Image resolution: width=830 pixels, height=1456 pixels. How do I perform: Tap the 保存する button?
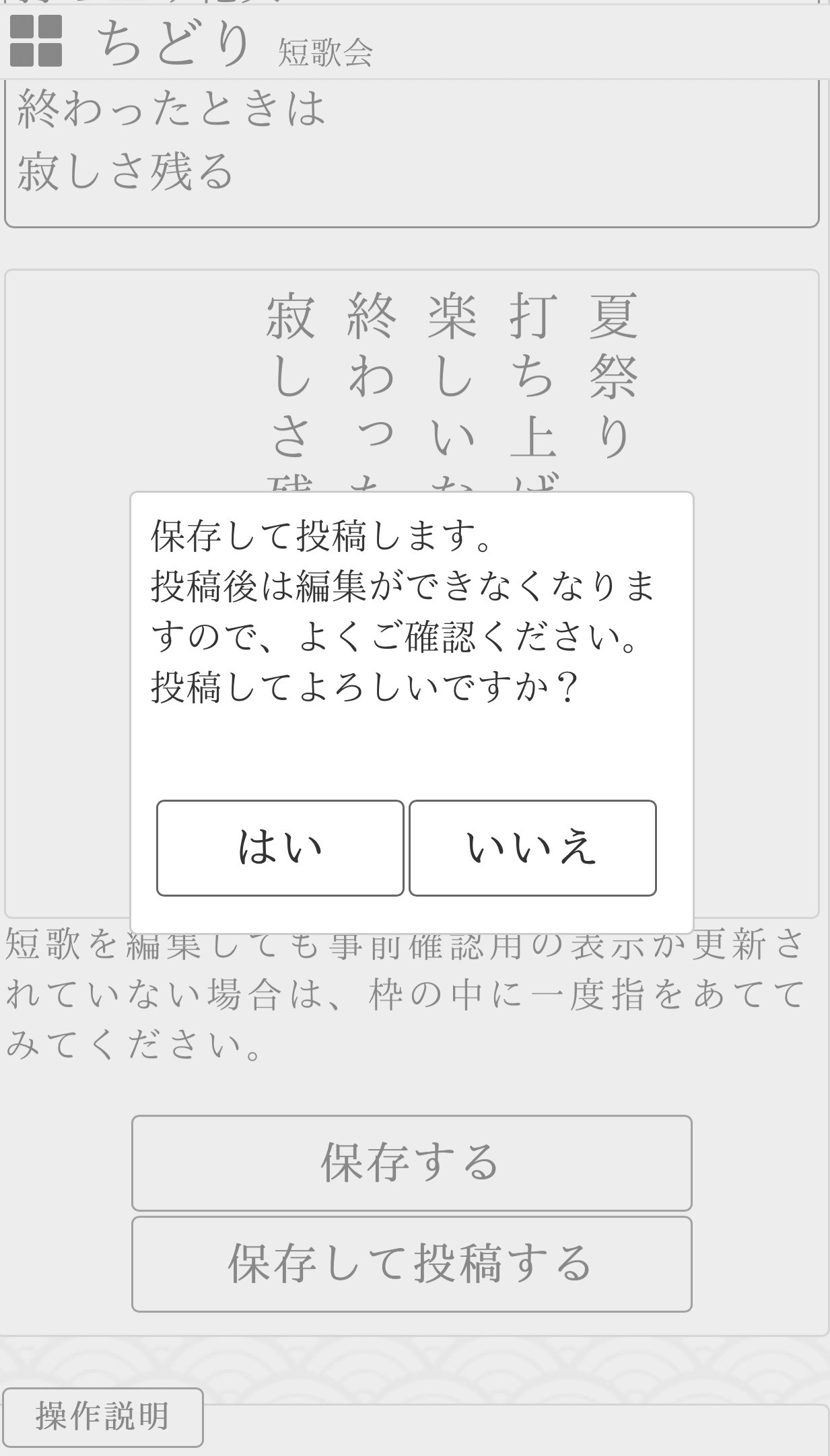pos(411,1163)
